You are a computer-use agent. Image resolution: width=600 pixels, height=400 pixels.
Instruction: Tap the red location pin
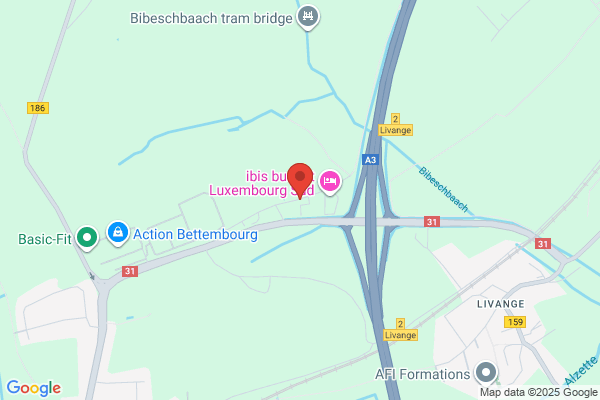pos(300,181)
